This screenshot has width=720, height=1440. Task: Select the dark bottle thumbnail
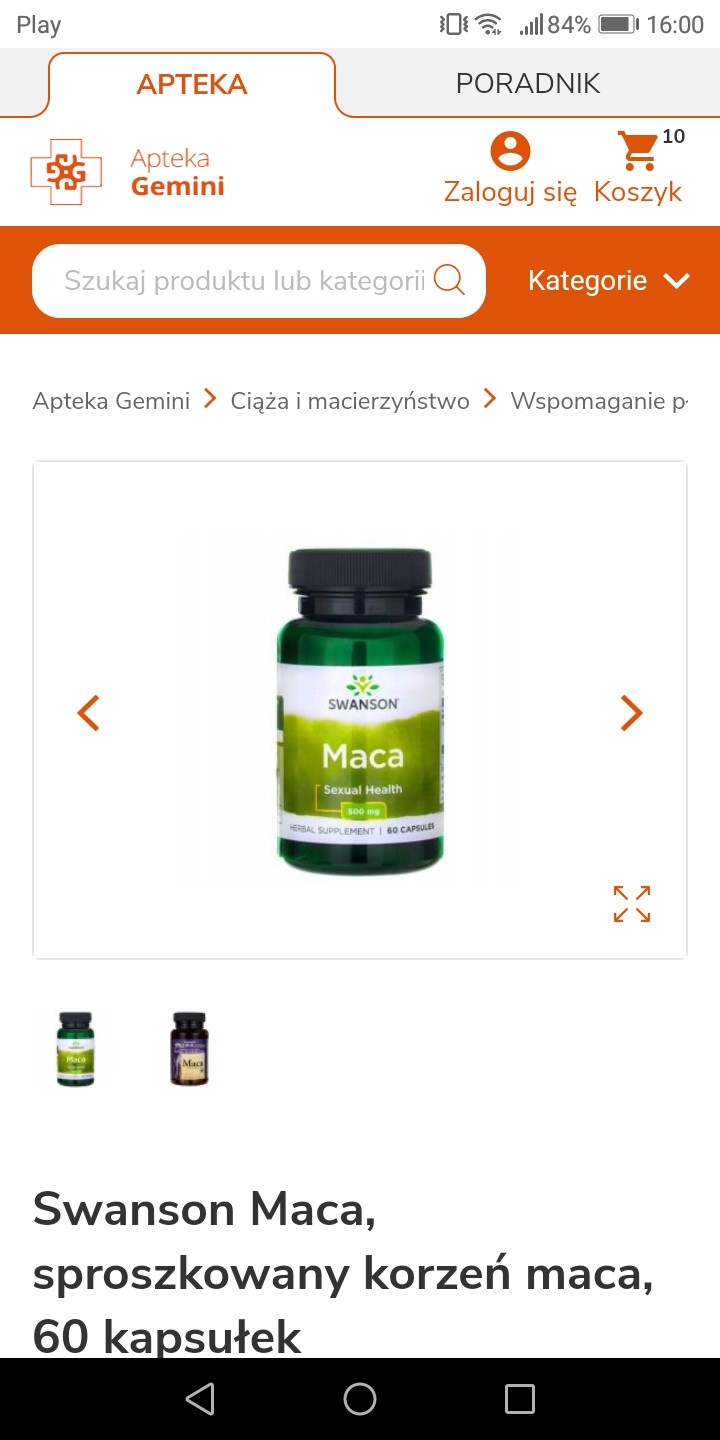point(189,1049)
